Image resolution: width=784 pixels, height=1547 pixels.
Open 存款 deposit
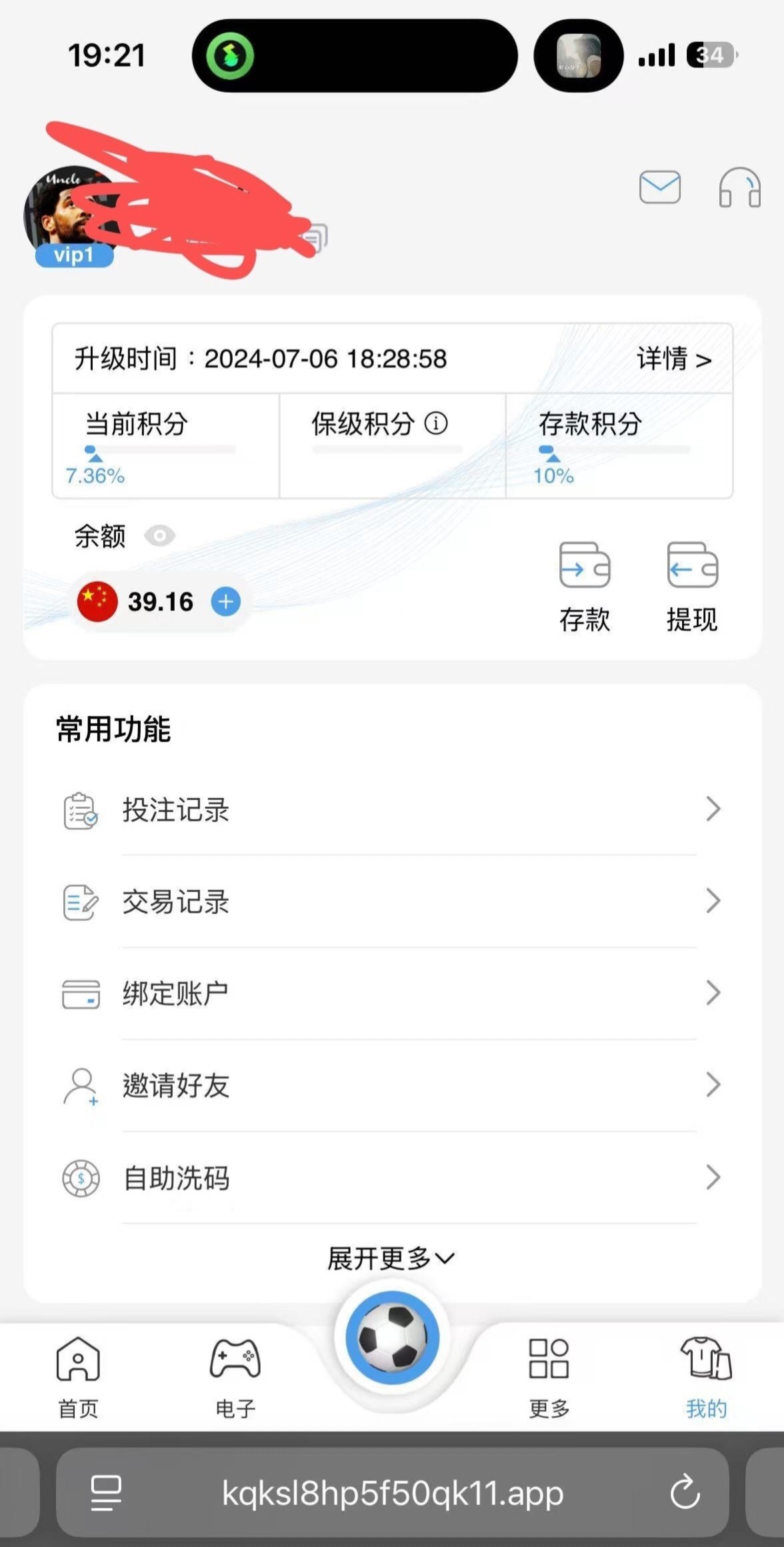click(585, 587)
